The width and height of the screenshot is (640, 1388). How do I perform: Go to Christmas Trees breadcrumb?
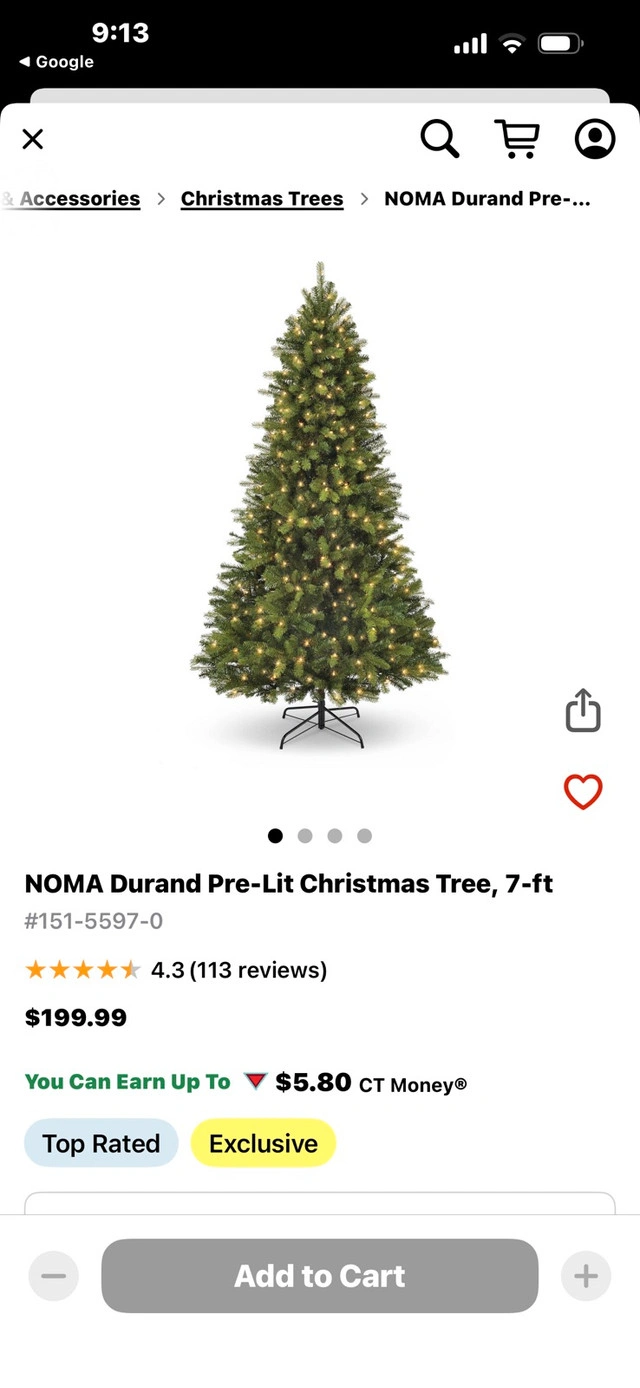click(x=262, y=199)
